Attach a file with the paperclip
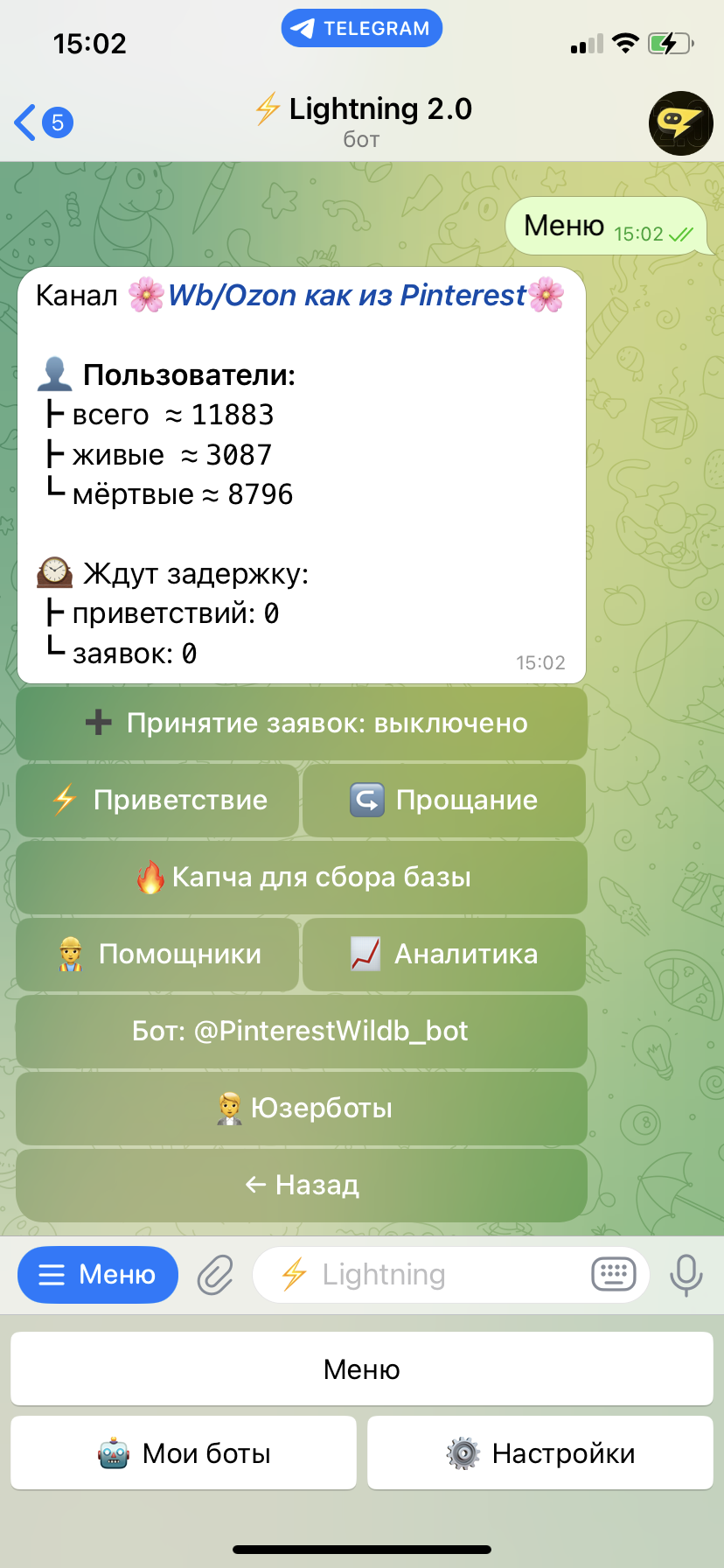Viewport: 724px width, 1568px height. pyautogui.click(x=215, y=1275)
